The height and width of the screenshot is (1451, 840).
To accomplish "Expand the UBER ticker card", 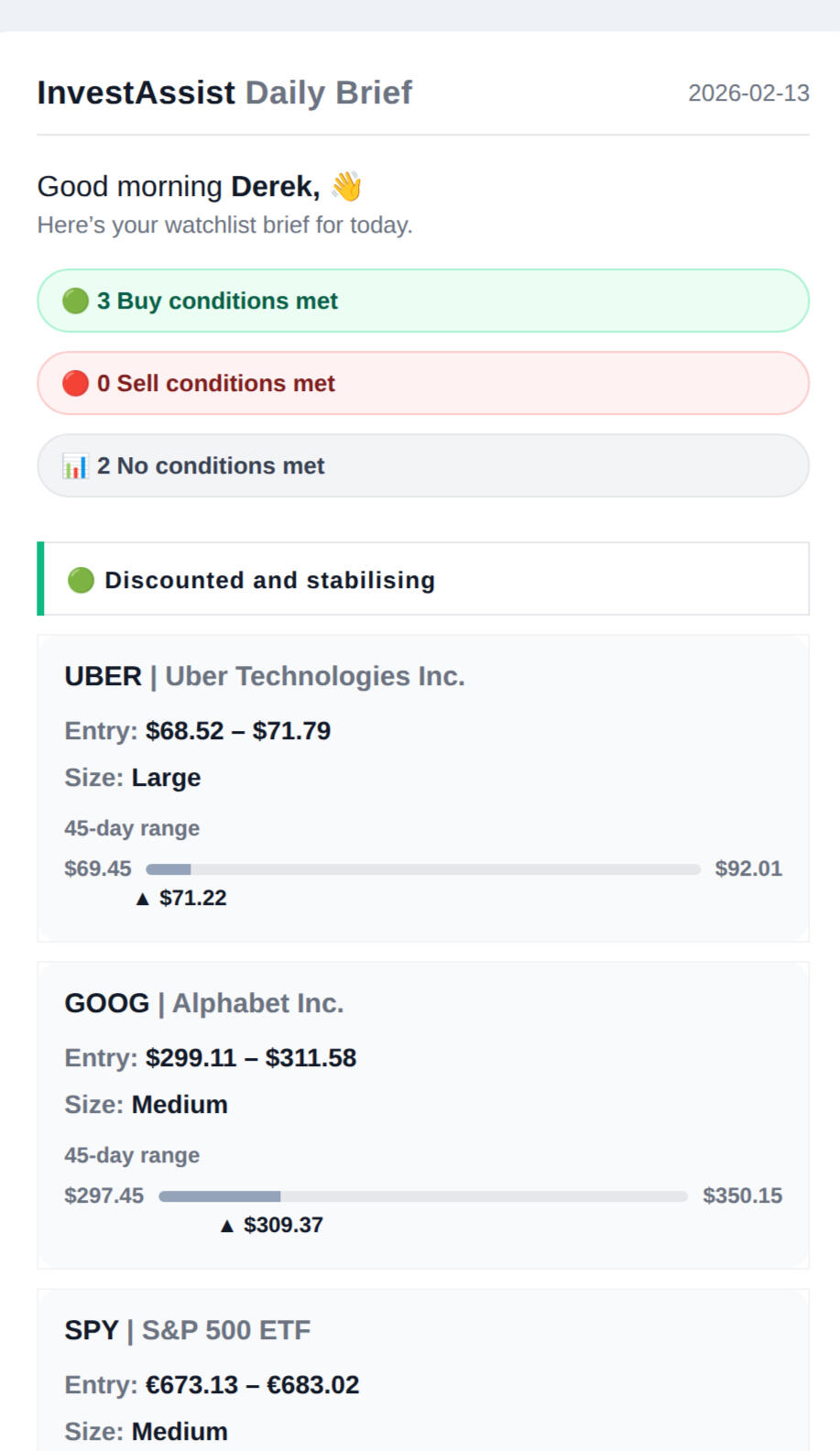I will coord(421,788).
